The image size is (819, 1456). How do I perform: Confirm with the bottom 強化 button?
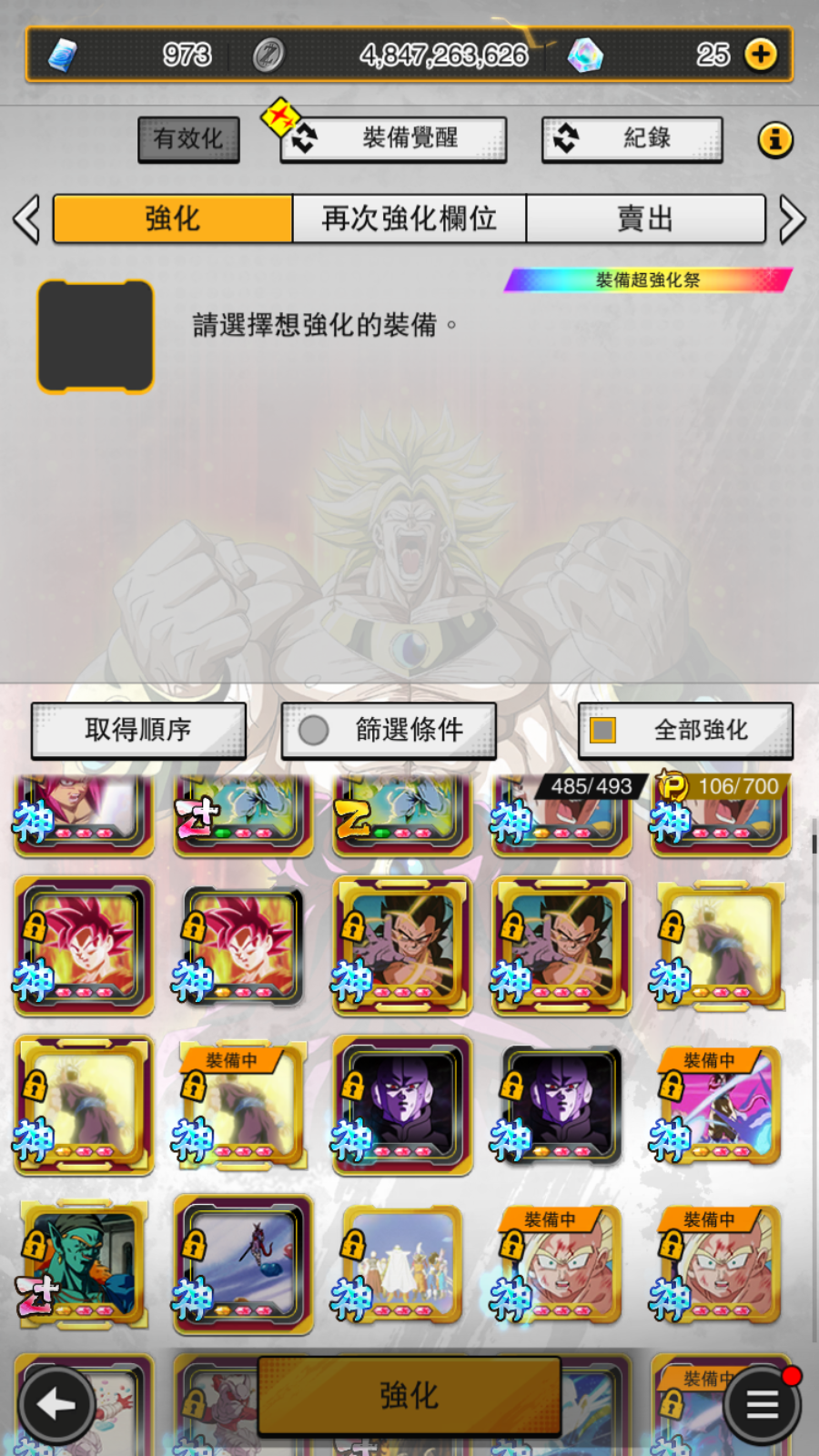click(409, 1395)
